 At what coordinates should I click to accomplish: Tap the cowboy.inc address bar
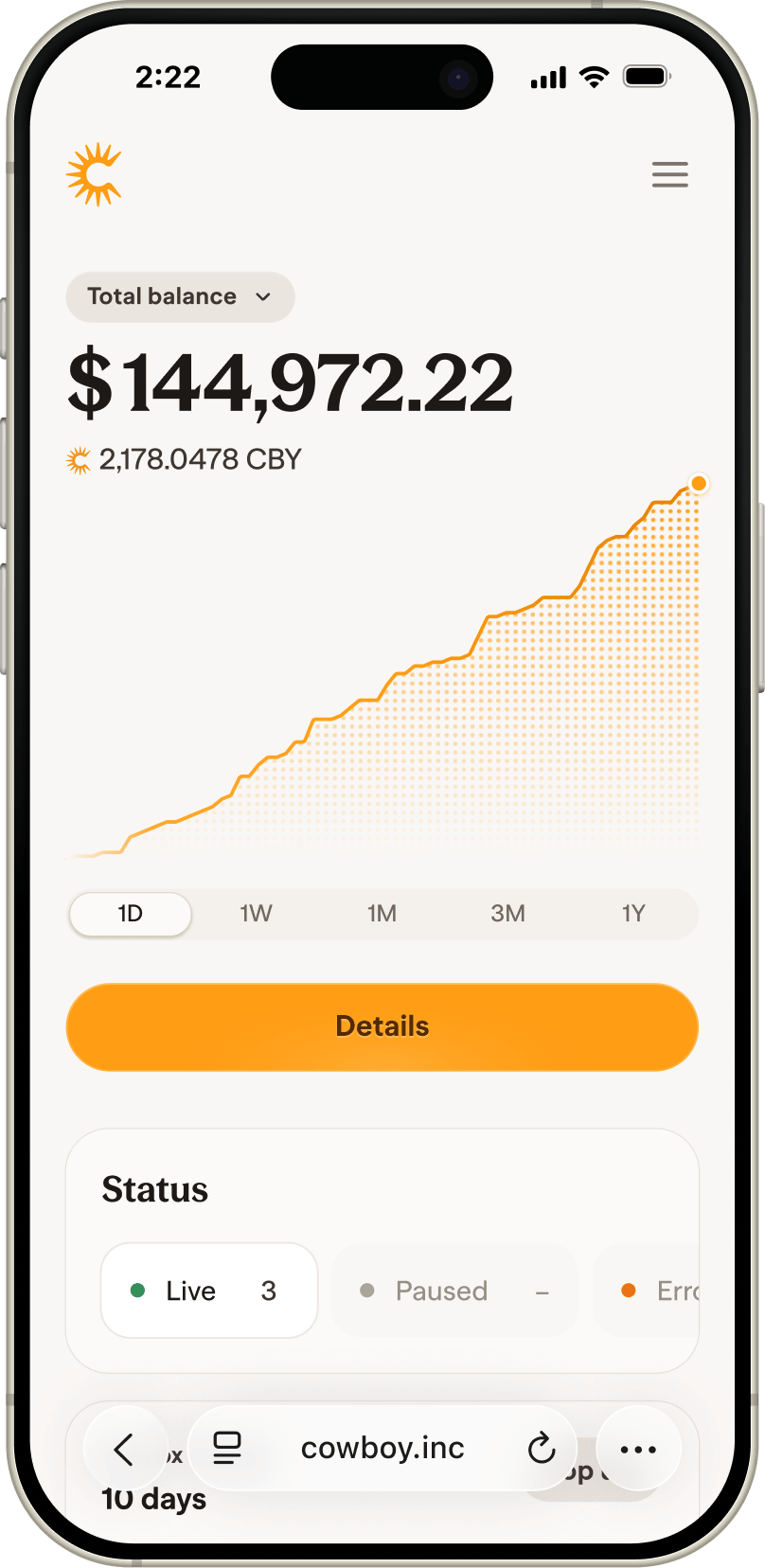382,1449
